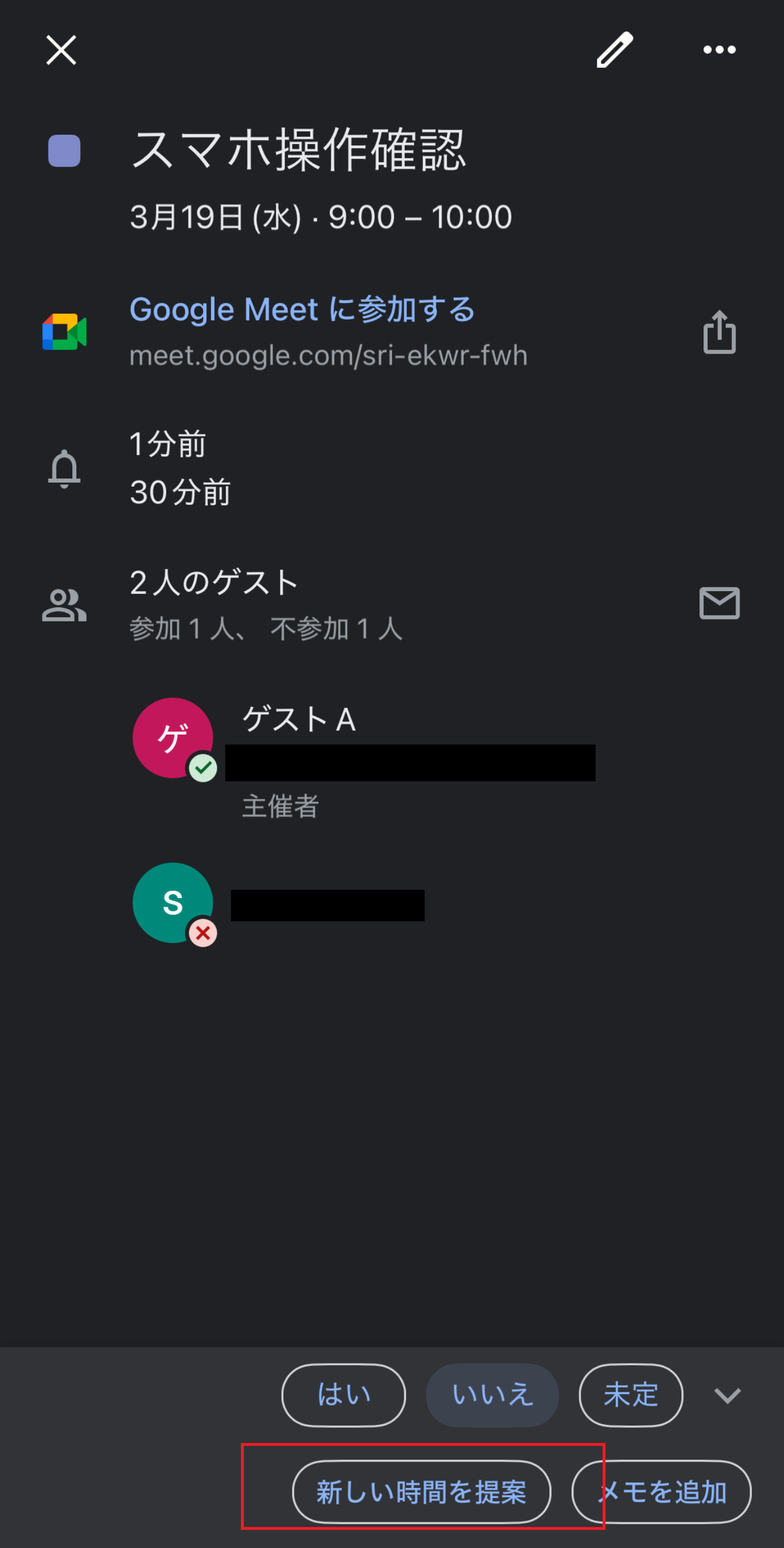
Task: Join the meeting via Google Meet に参加する
Action: [302, 310]
